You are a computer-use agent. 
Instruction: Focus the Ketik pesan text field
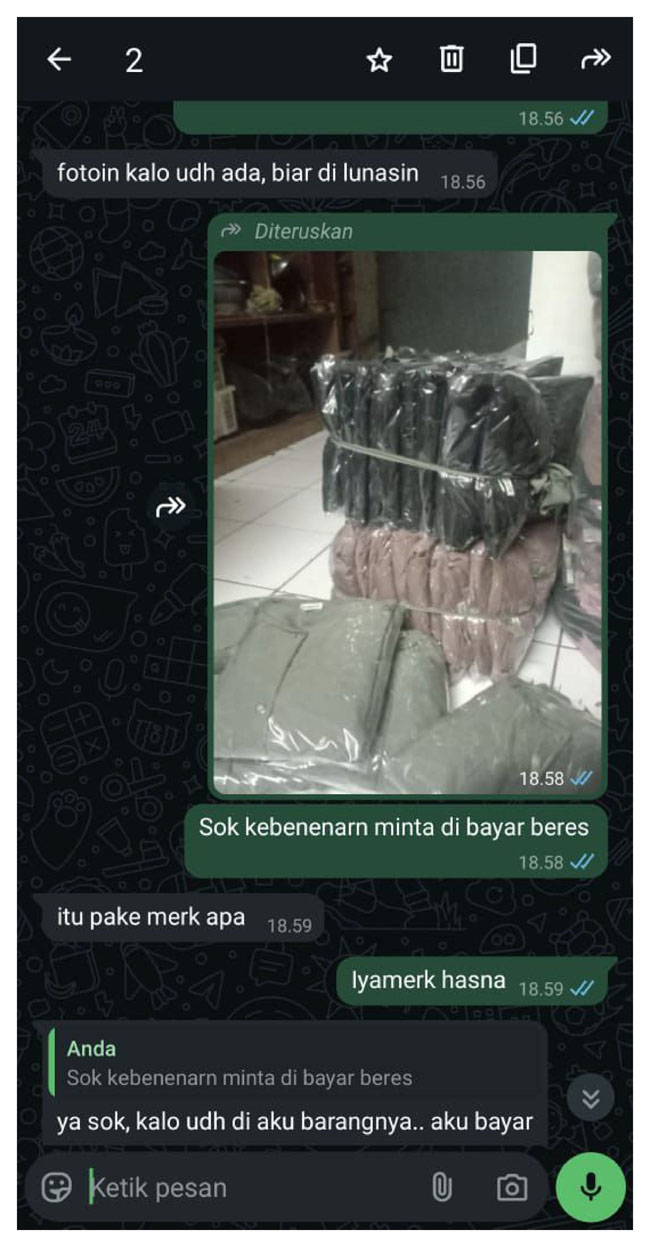[250, 1188]
